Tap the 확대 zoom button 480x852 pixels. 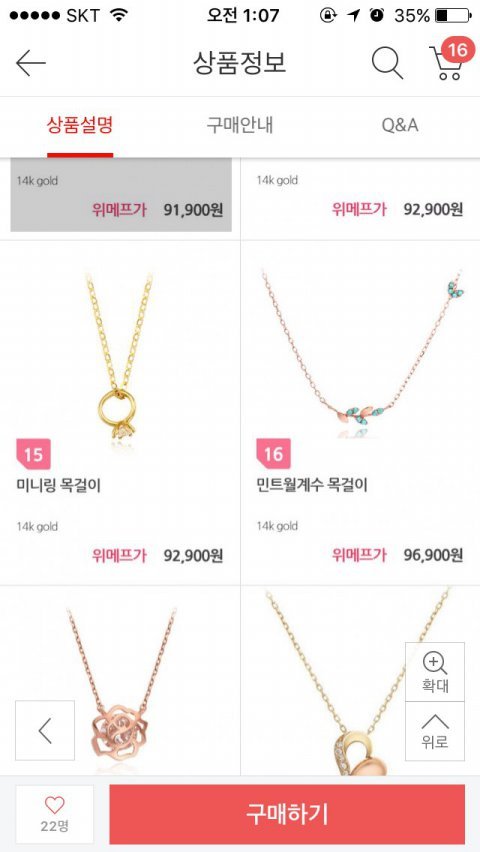point(435,672)
